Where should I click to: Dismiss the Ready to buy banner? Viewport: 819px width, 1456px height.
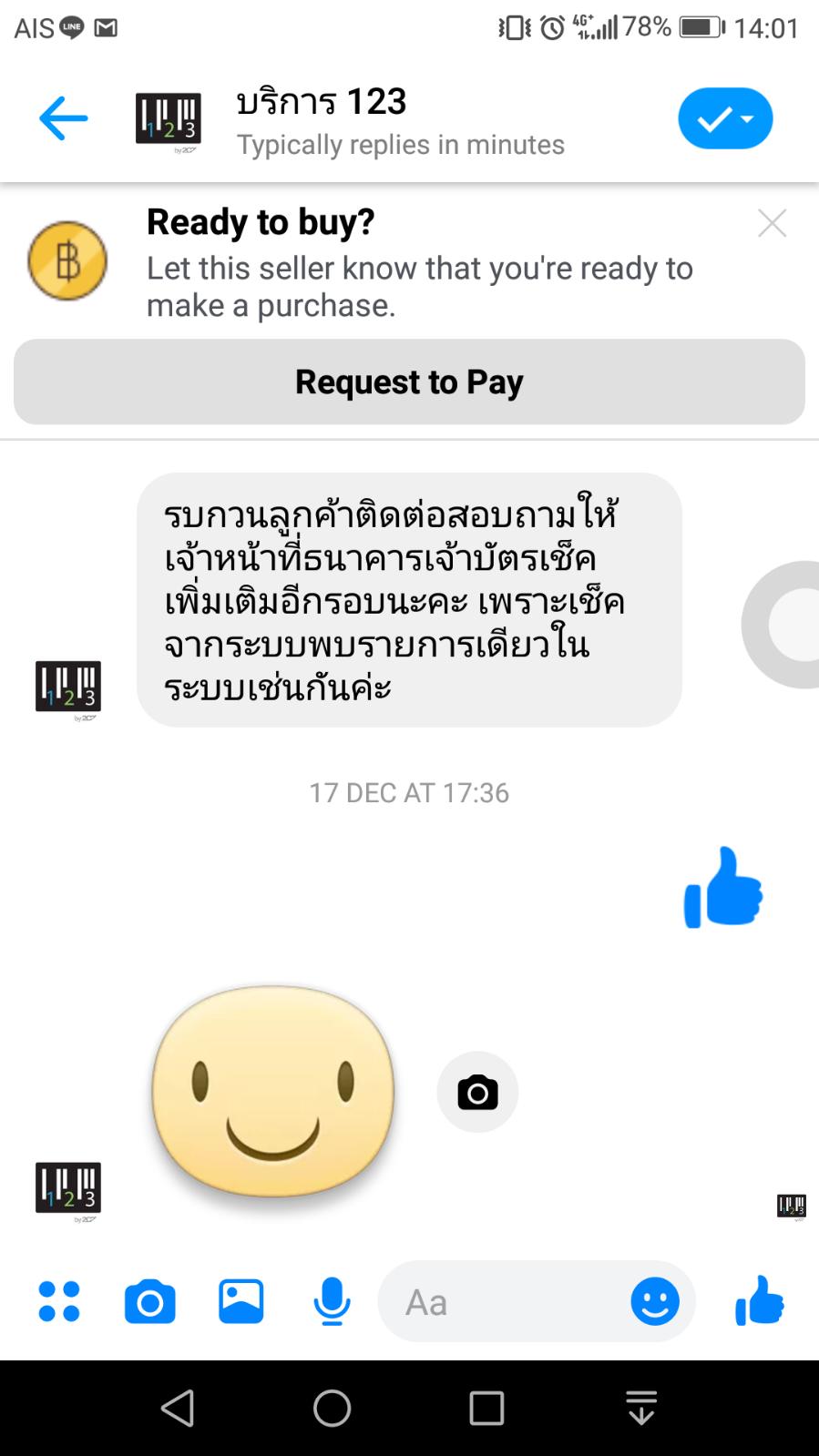[772, 223]
